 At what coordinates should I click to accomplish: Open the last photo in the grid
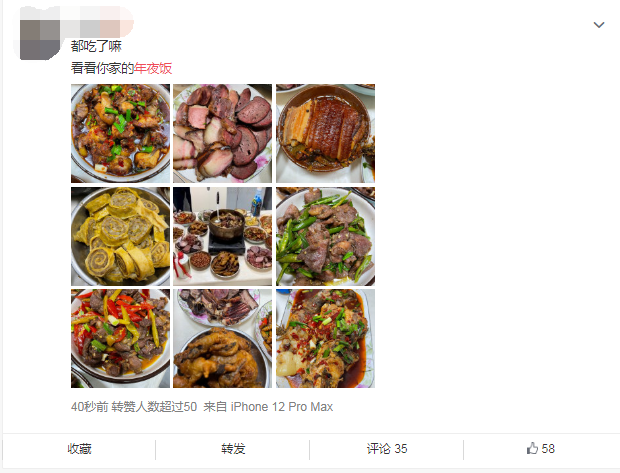(325, 338)
